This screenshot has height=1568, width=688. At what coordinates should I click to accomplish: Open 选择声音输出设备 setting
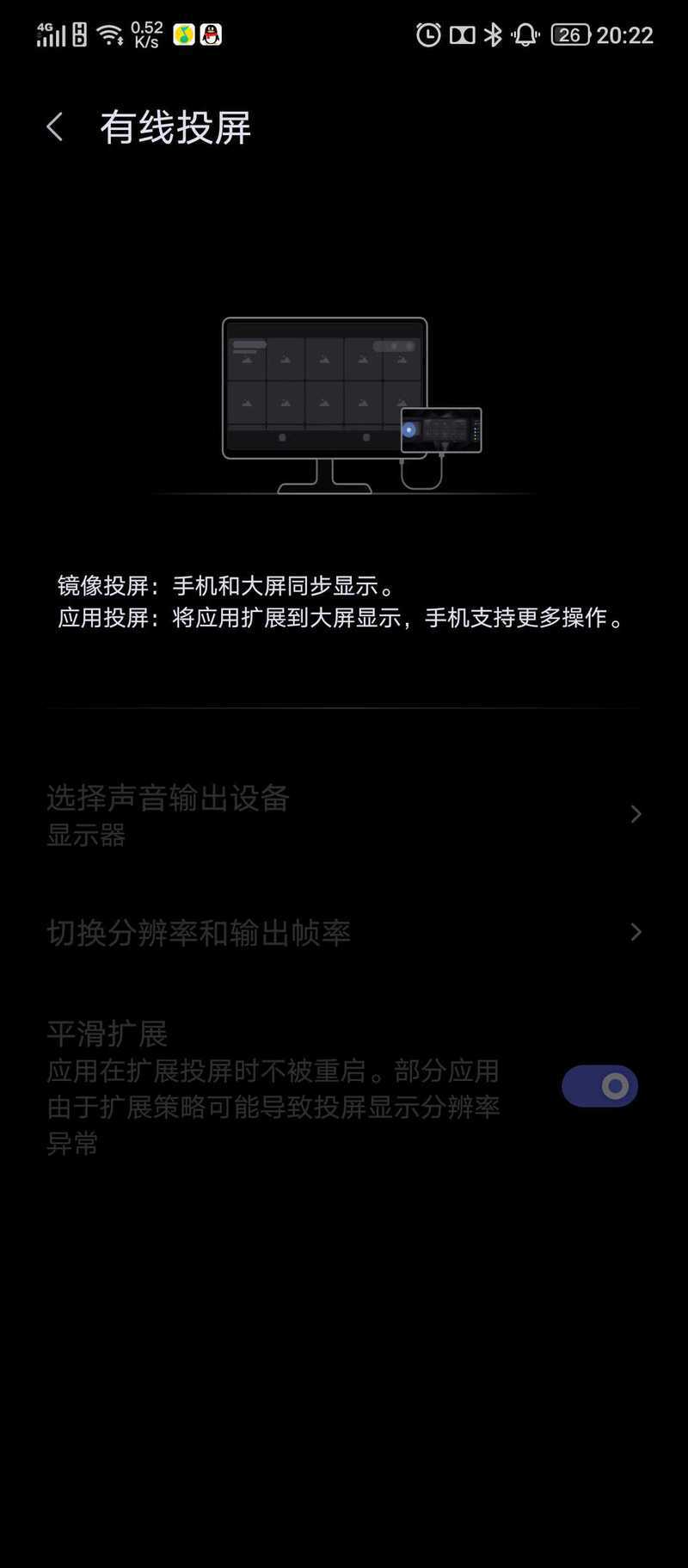344,814
